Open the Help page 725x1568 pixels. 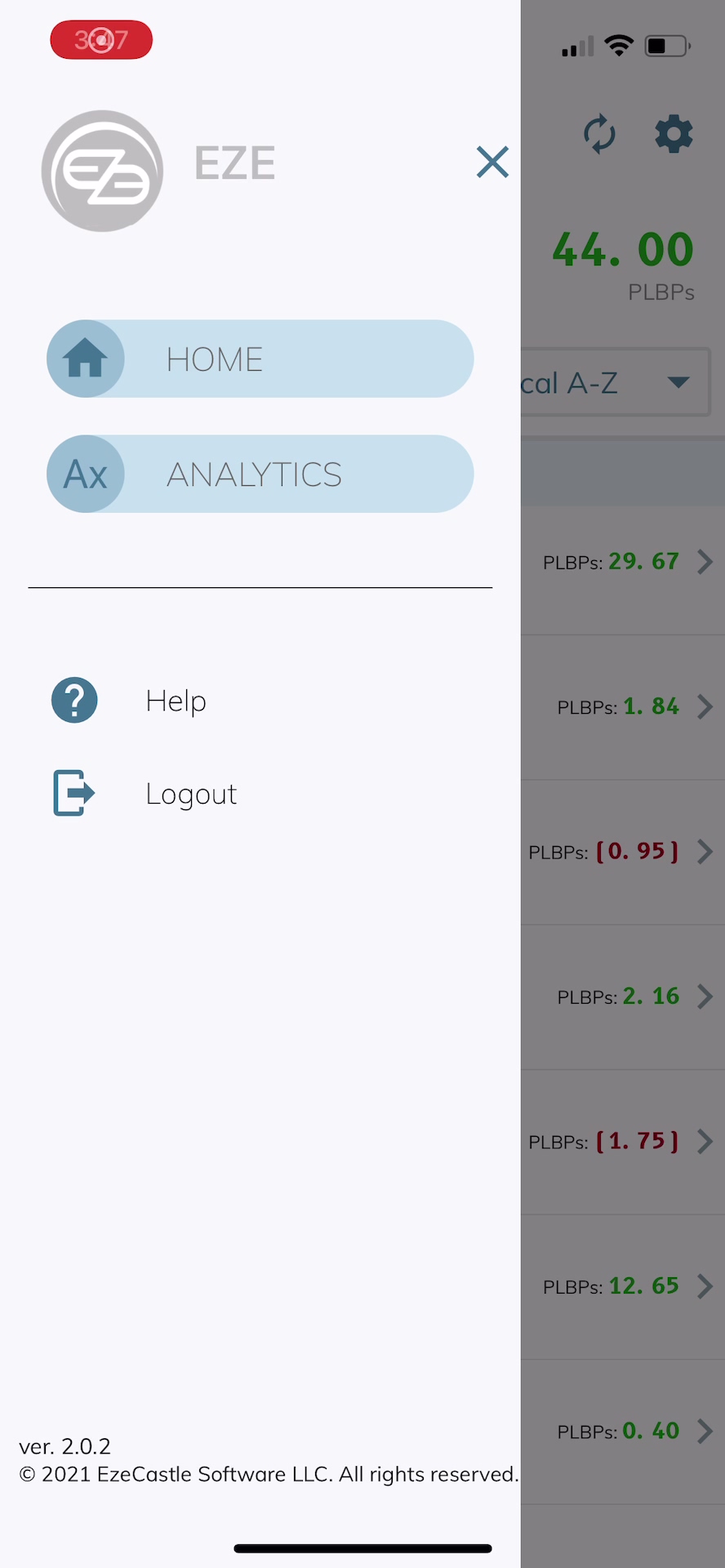tap(176, 701)
